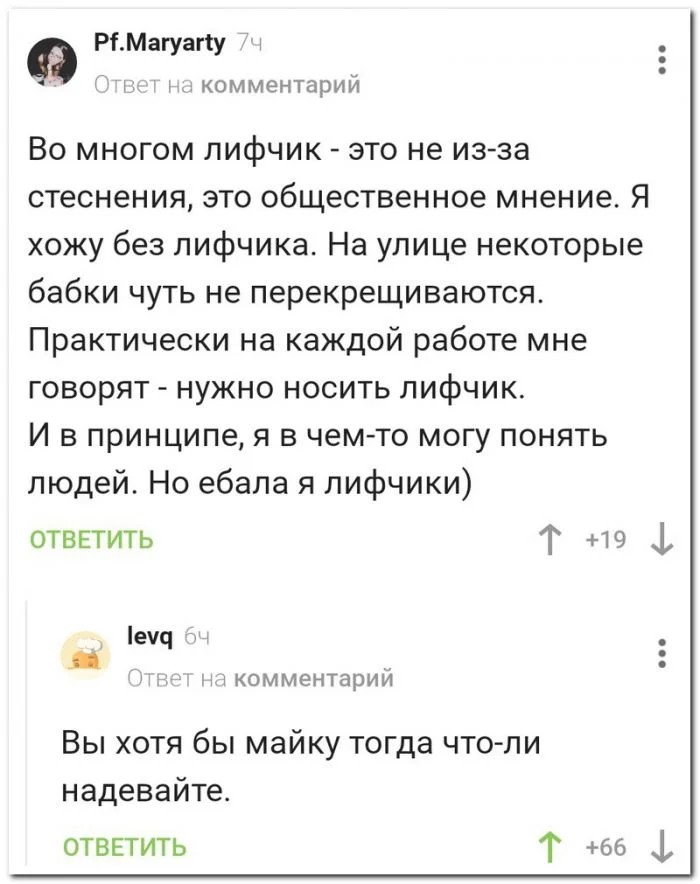This screenshot has width=700, height=884.
Task: Downvote Pf.Maryarty's comment
Action: click(x=661, y=541)
